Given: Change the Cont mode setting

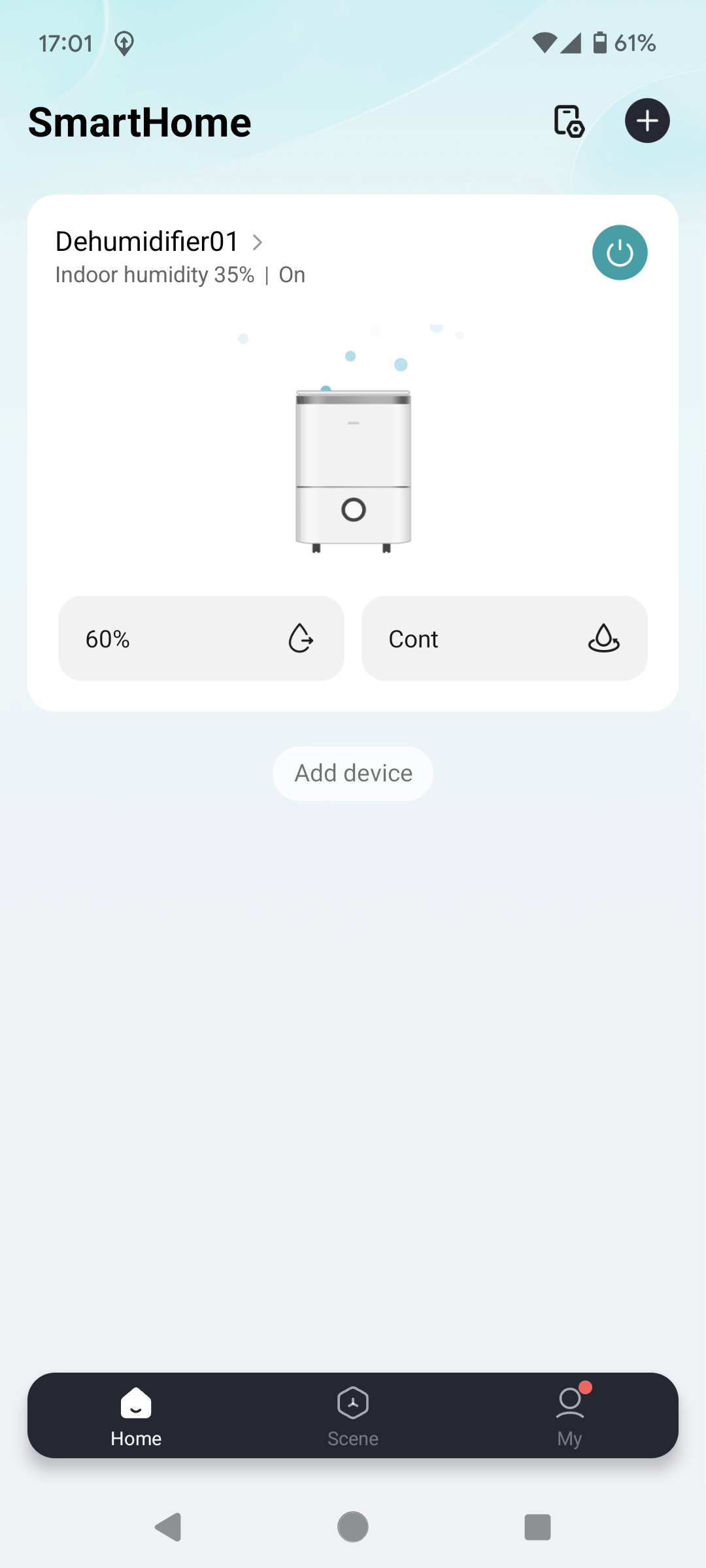Looking at the screenshot, I should (504, 638).
